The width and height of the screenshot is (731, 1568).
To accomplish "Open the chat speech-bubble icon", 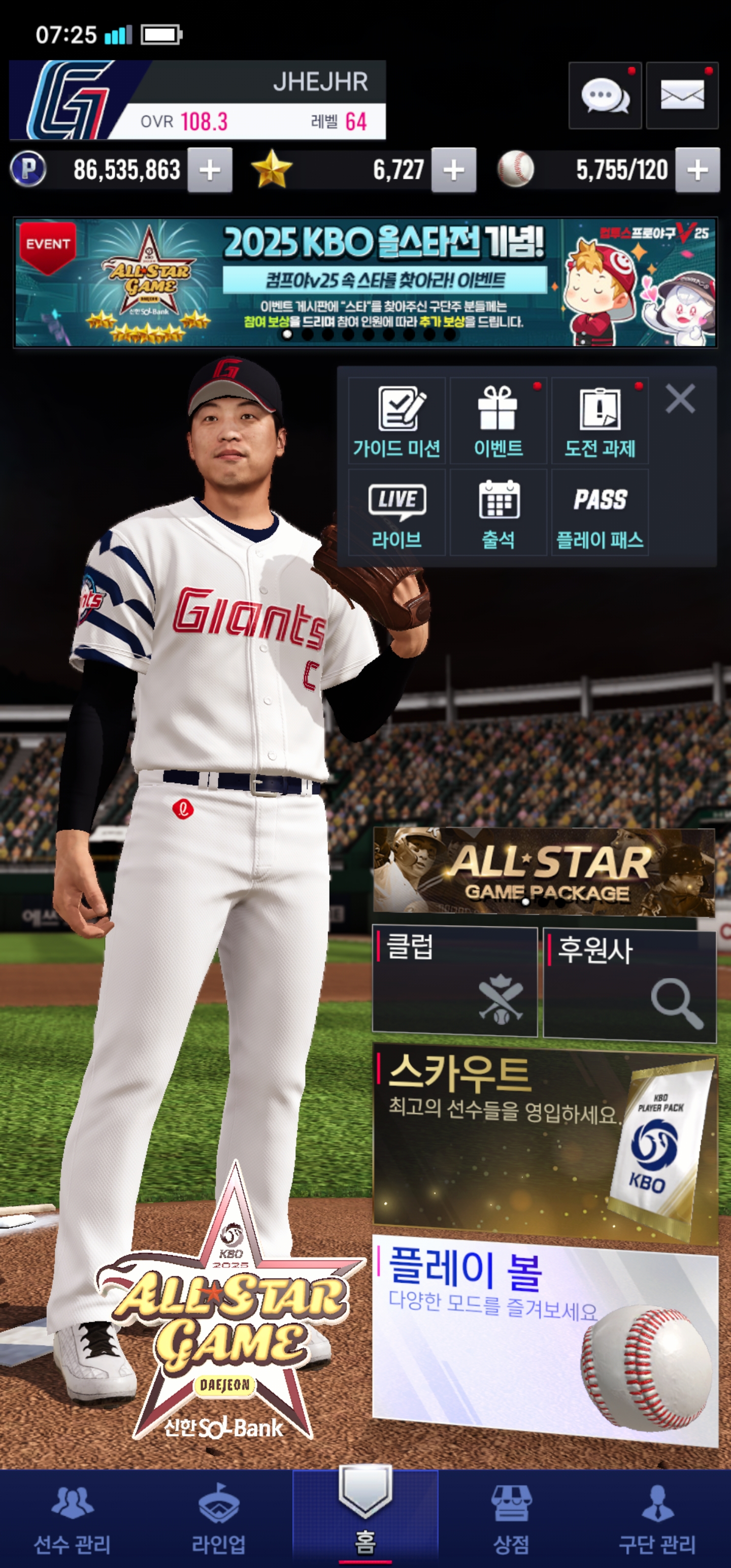I will 605,95.
